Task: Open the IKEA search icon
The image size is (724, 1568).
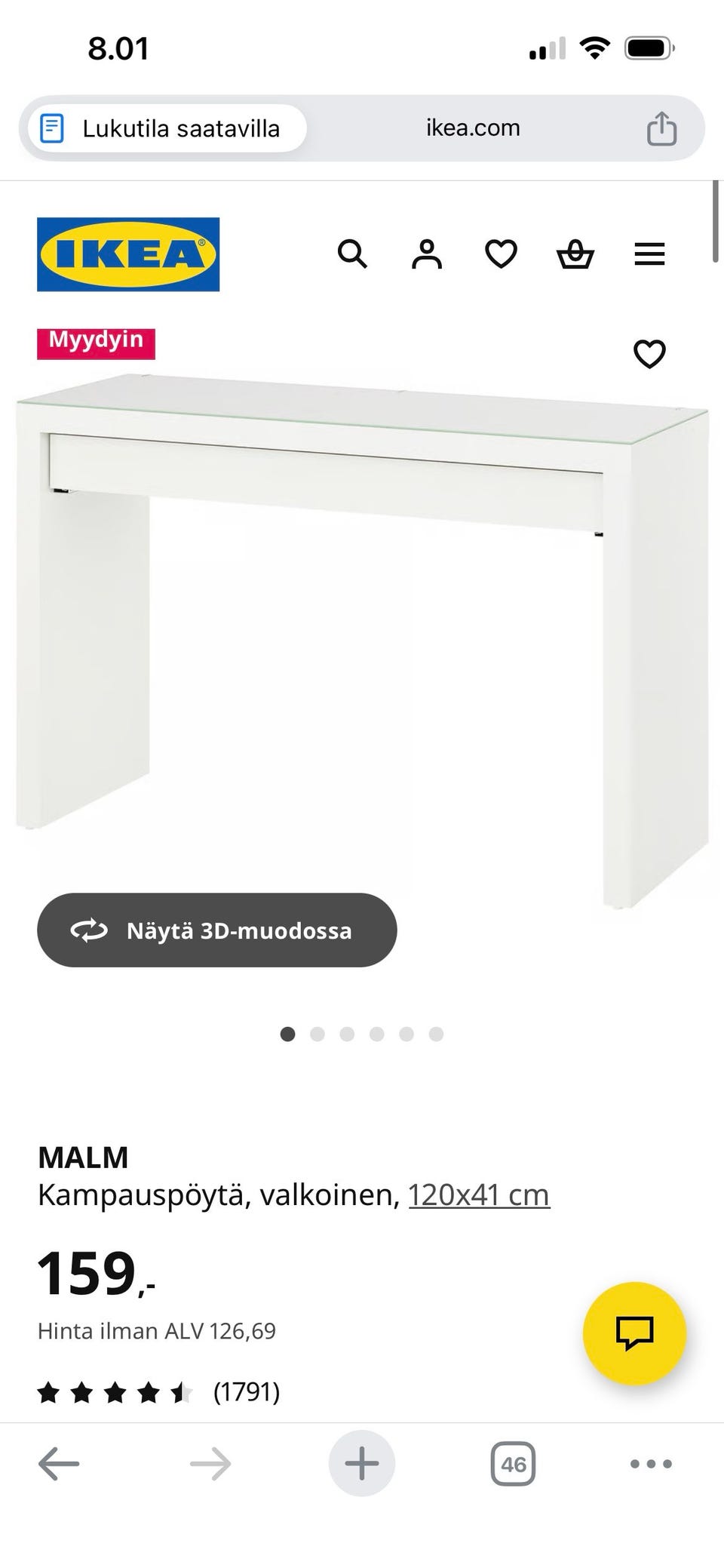Action: tap(352, 254)
